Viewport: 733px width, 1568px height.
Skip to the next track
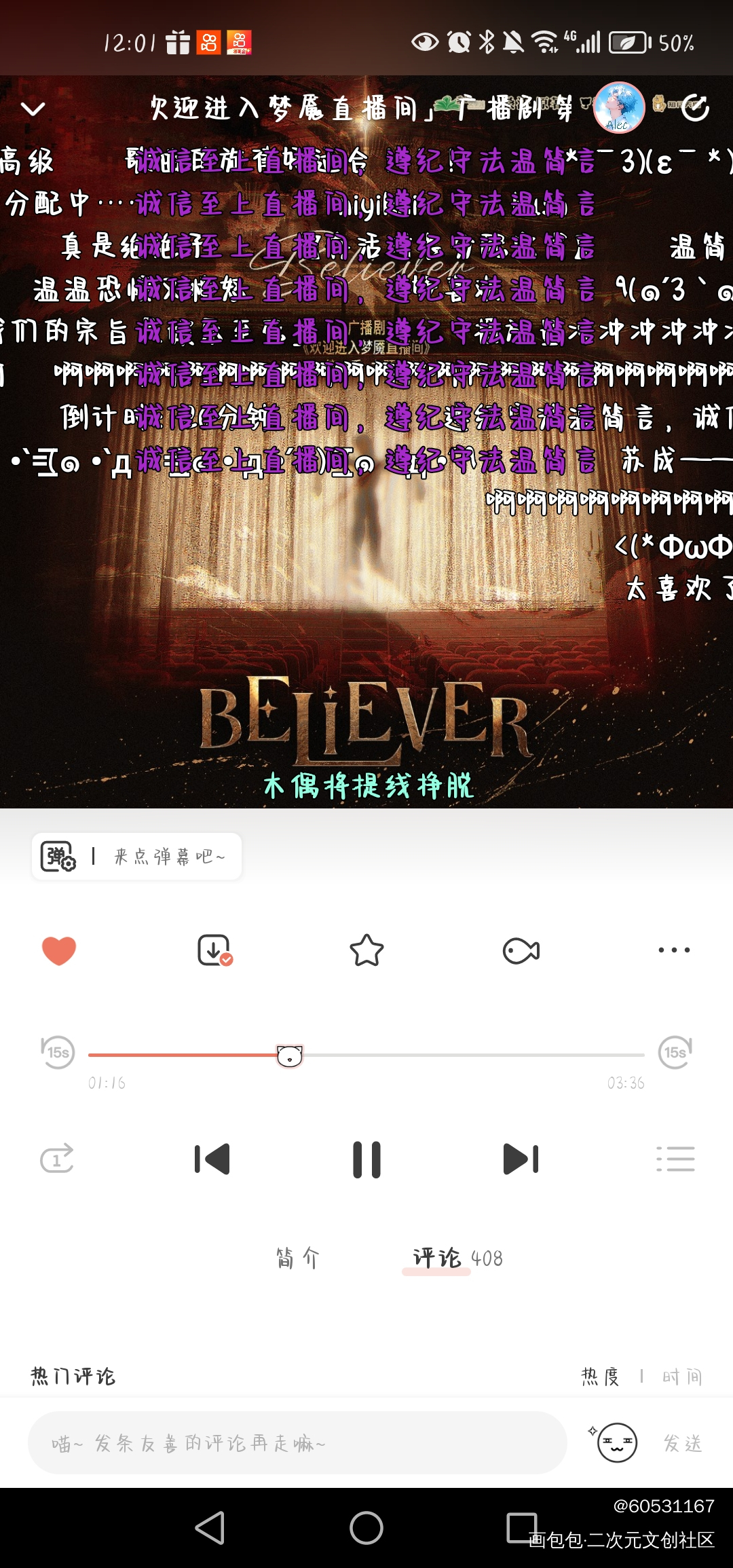(521, 1159)
